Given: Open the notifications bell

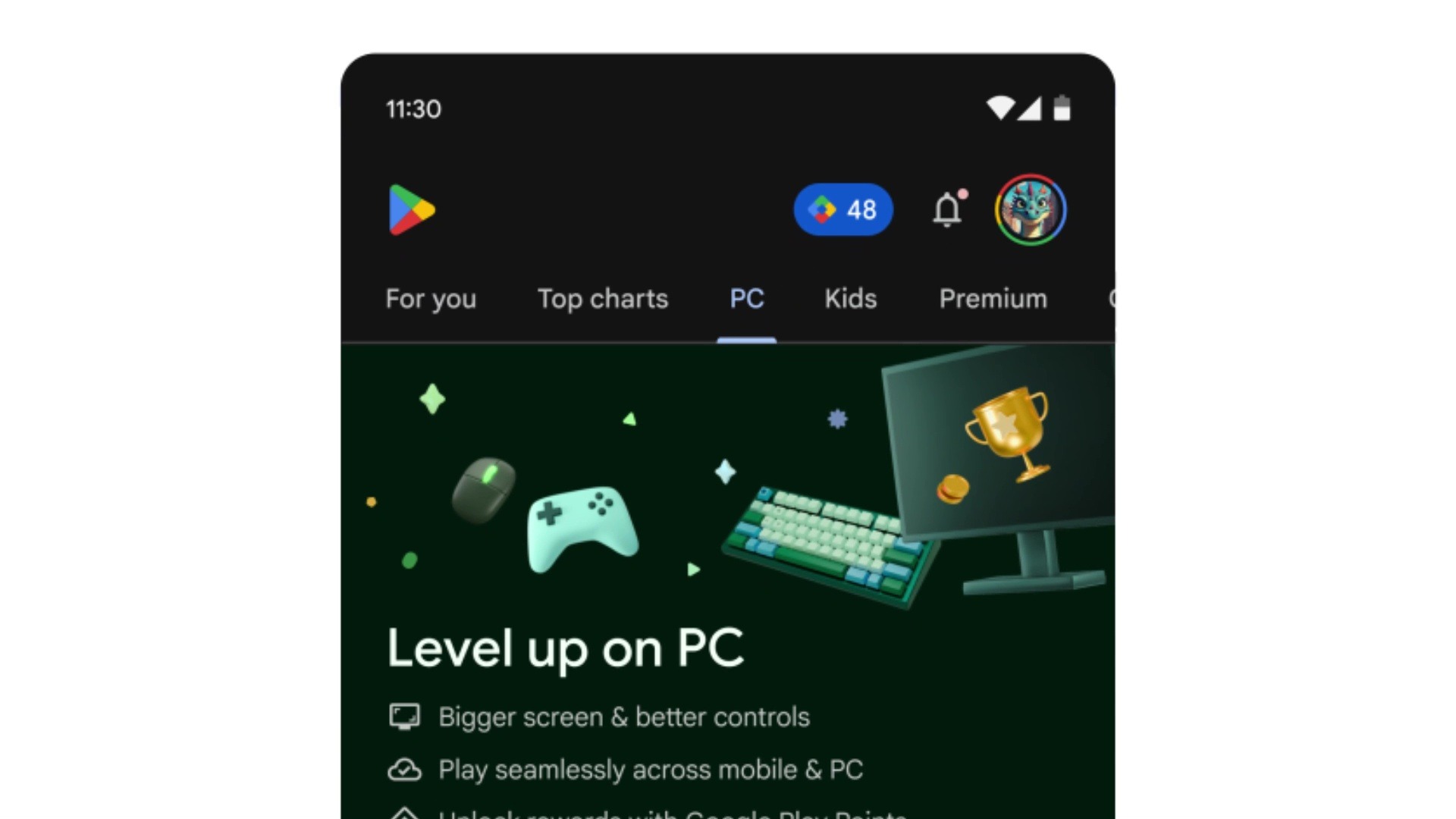Looking at the screenshot, I should [947, 209].
